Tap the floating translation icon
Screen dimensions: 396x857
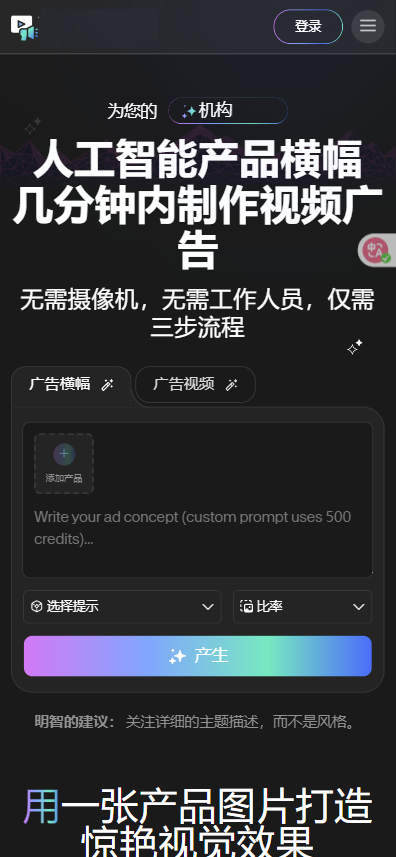377,250
